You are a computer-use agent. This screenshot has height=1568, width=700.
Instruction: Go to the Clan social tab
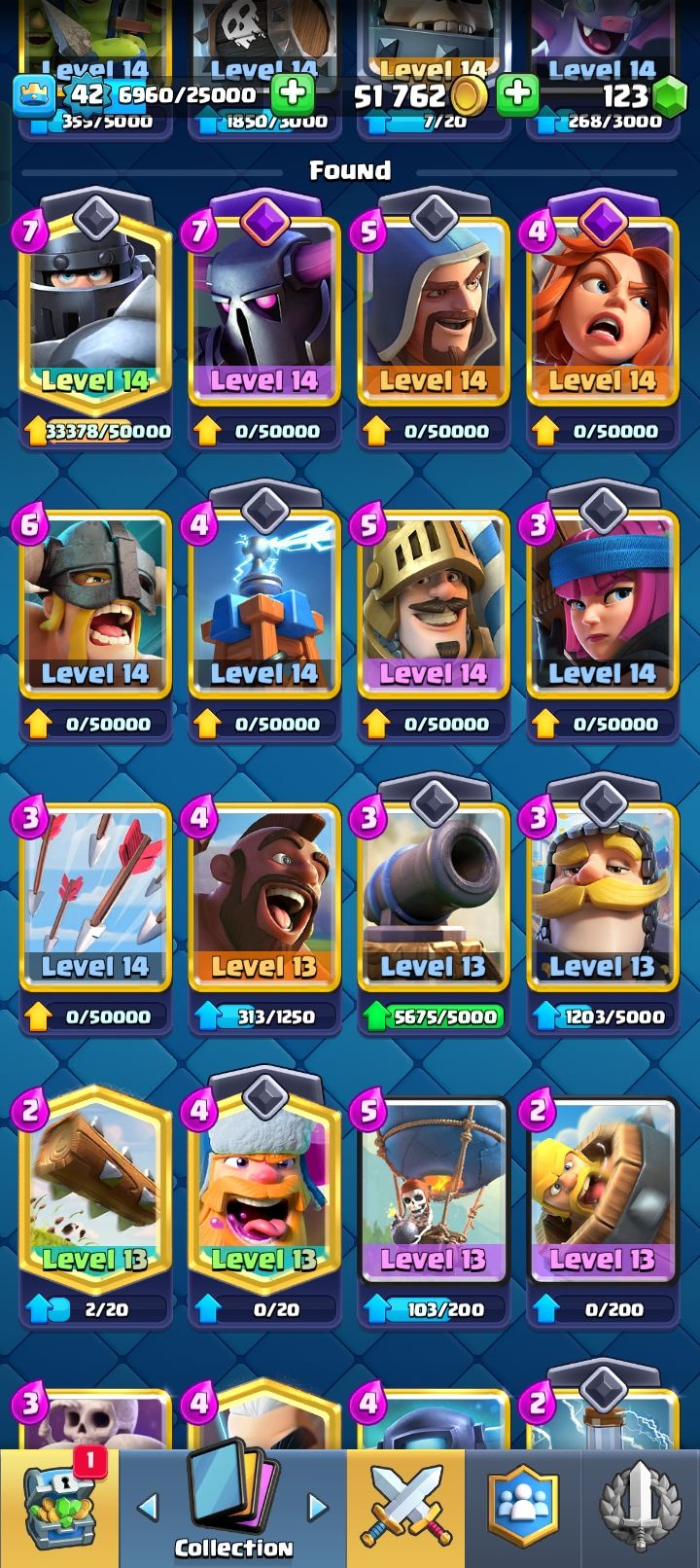(523, 1508)
